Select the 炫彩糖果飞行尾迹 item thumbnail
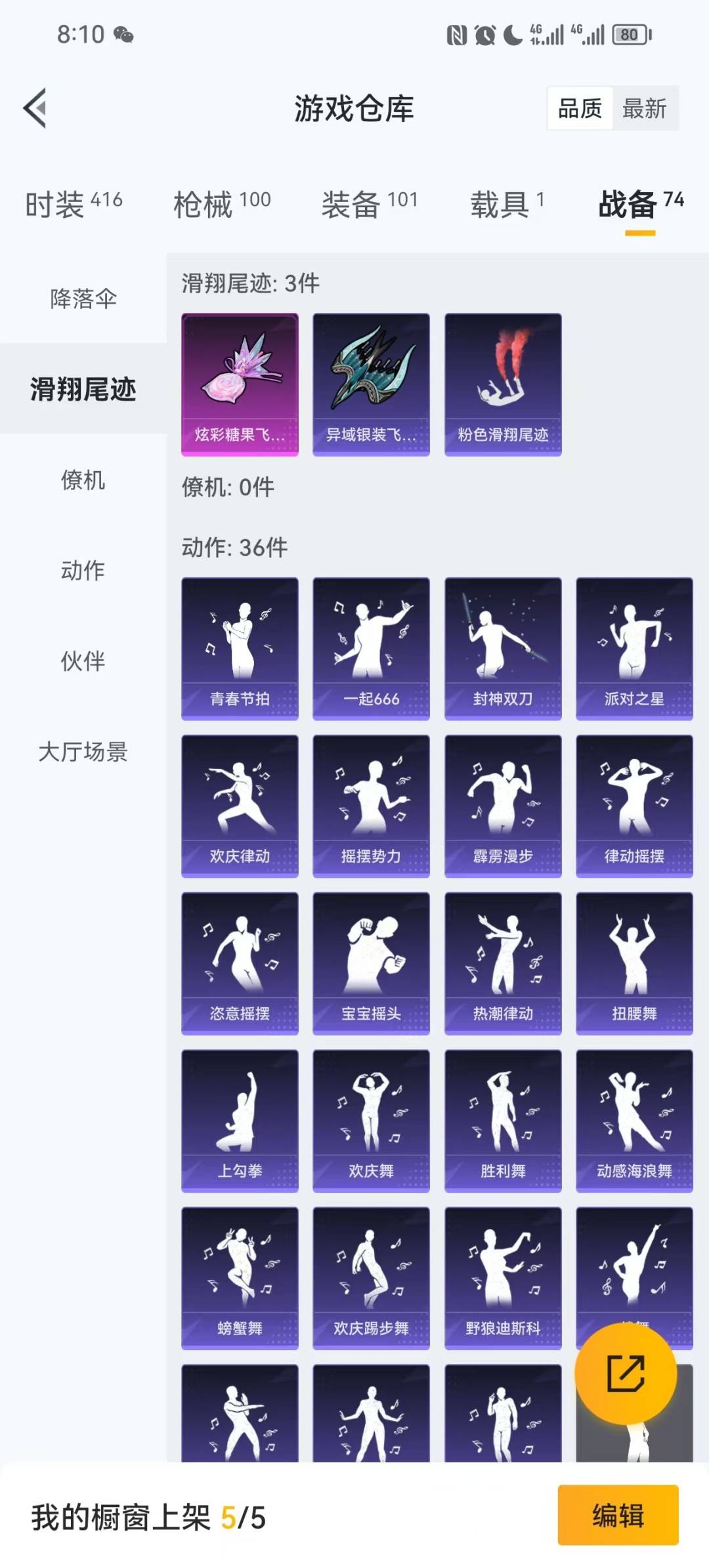Screen dimensions: 709x1568 click(x=240, y=384)
